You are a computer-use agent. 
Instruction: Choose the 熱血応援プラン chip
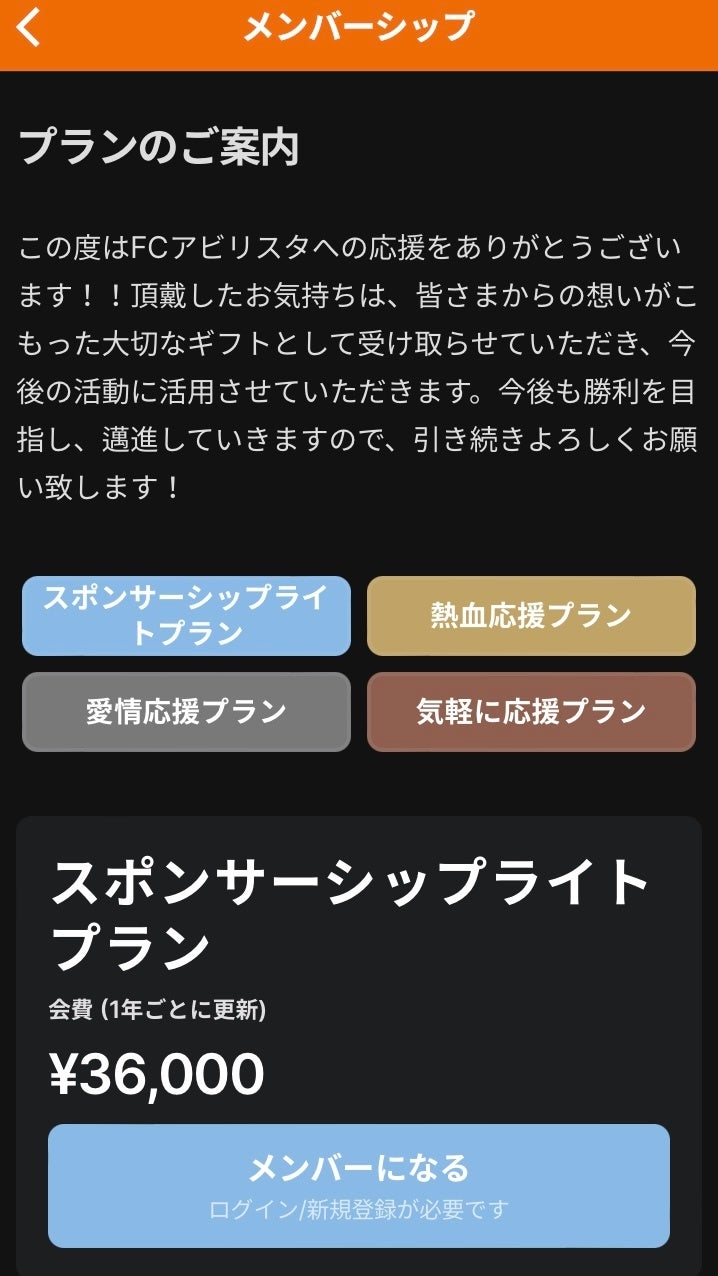531,616
